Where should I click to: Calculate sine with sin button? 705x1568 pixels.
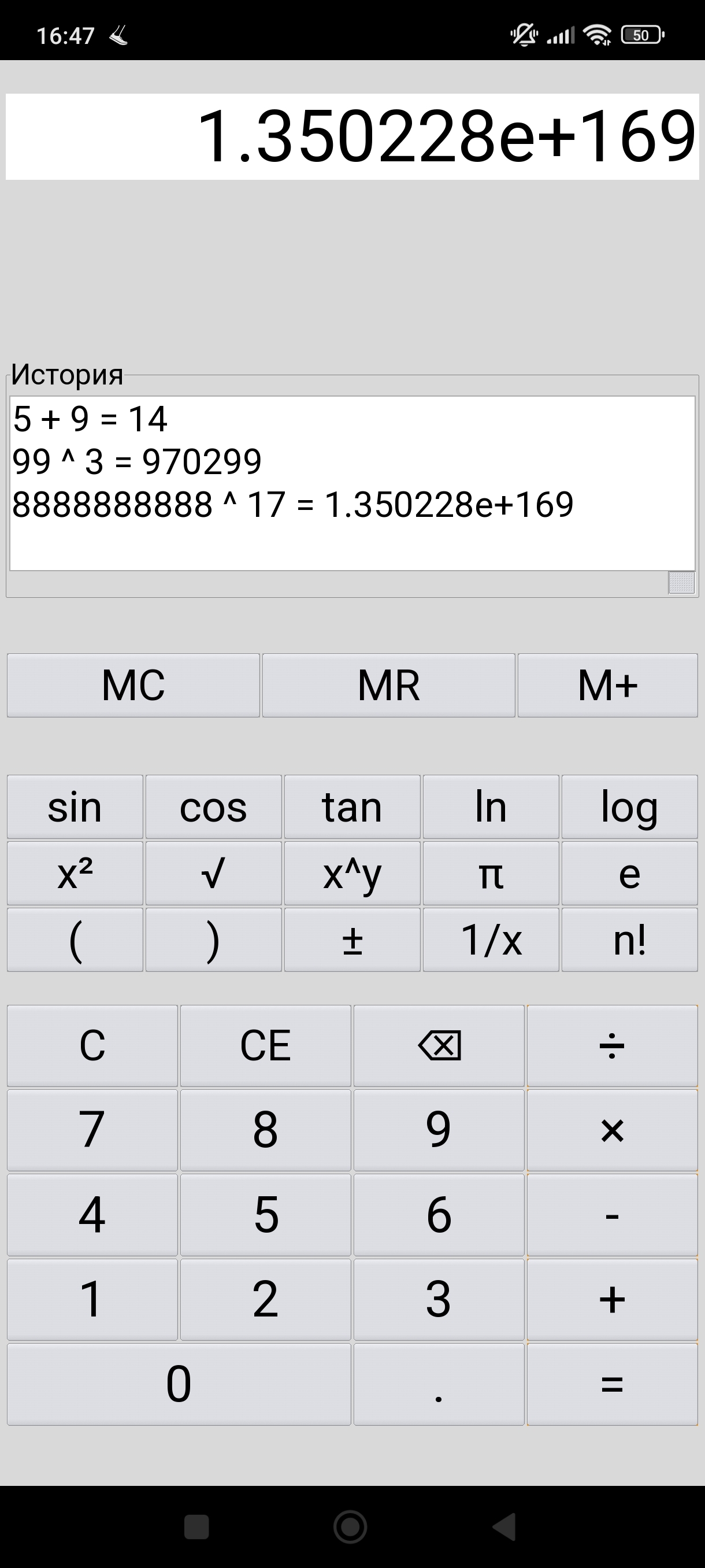pyautogui.click(x=75, y=807)
